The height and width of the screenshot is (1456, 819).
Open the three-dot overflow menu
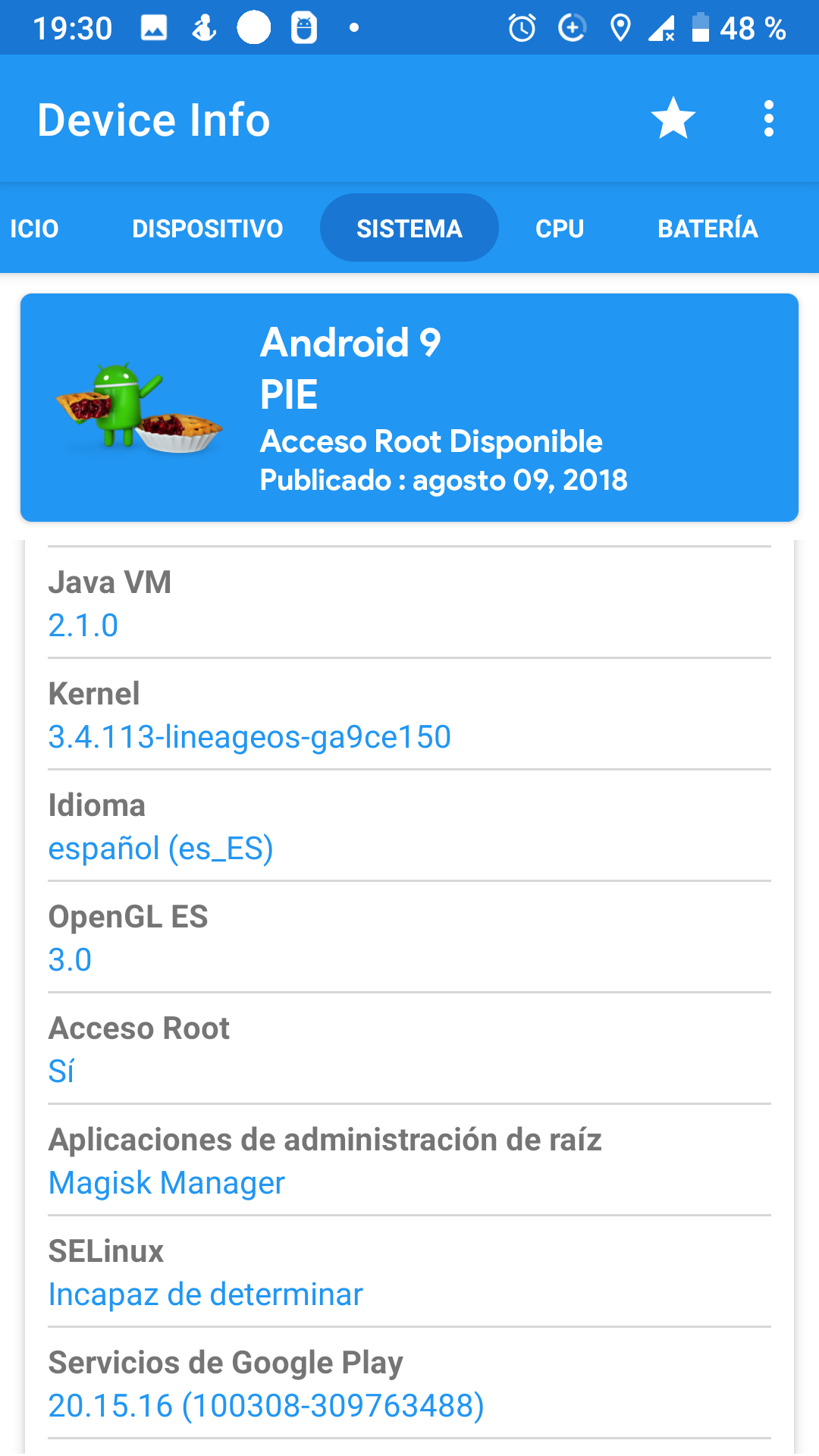pos(768,119)
